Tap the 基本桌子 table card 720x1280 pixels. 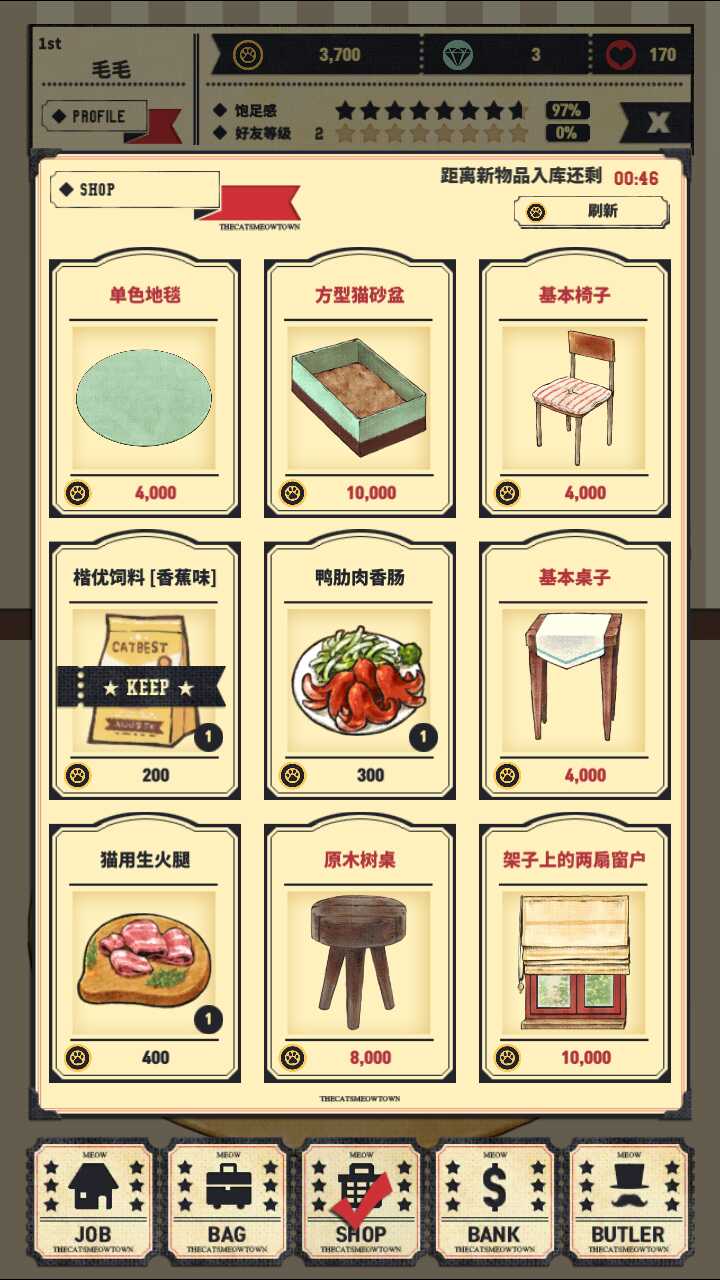point(574,672)
